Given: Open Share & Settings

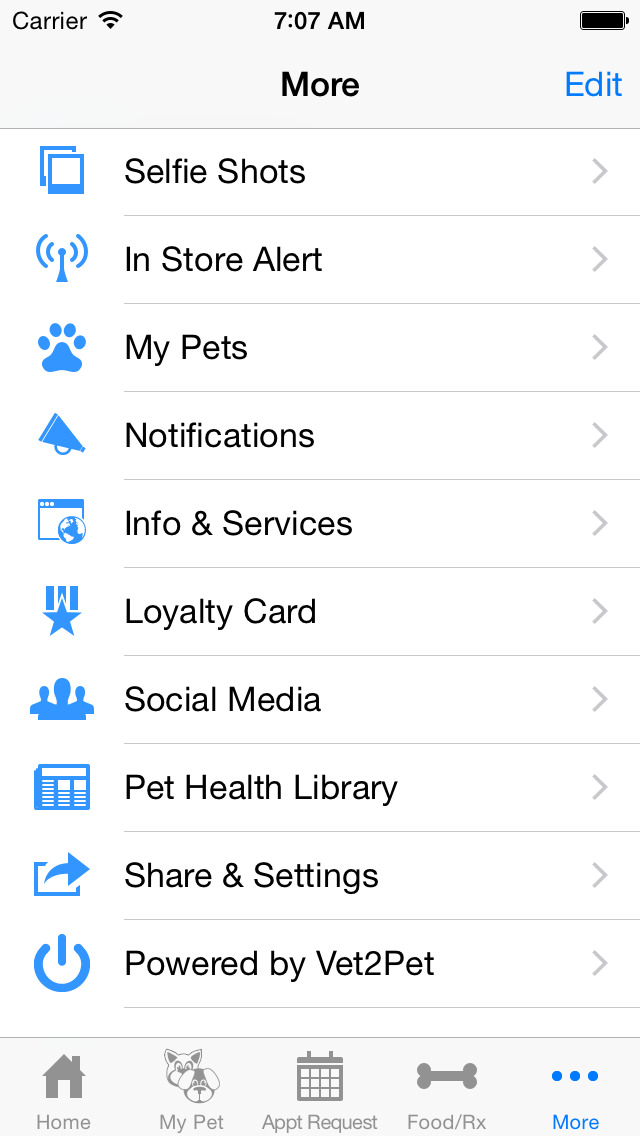Looking at the screenshot, I should (x=320, y=875).
